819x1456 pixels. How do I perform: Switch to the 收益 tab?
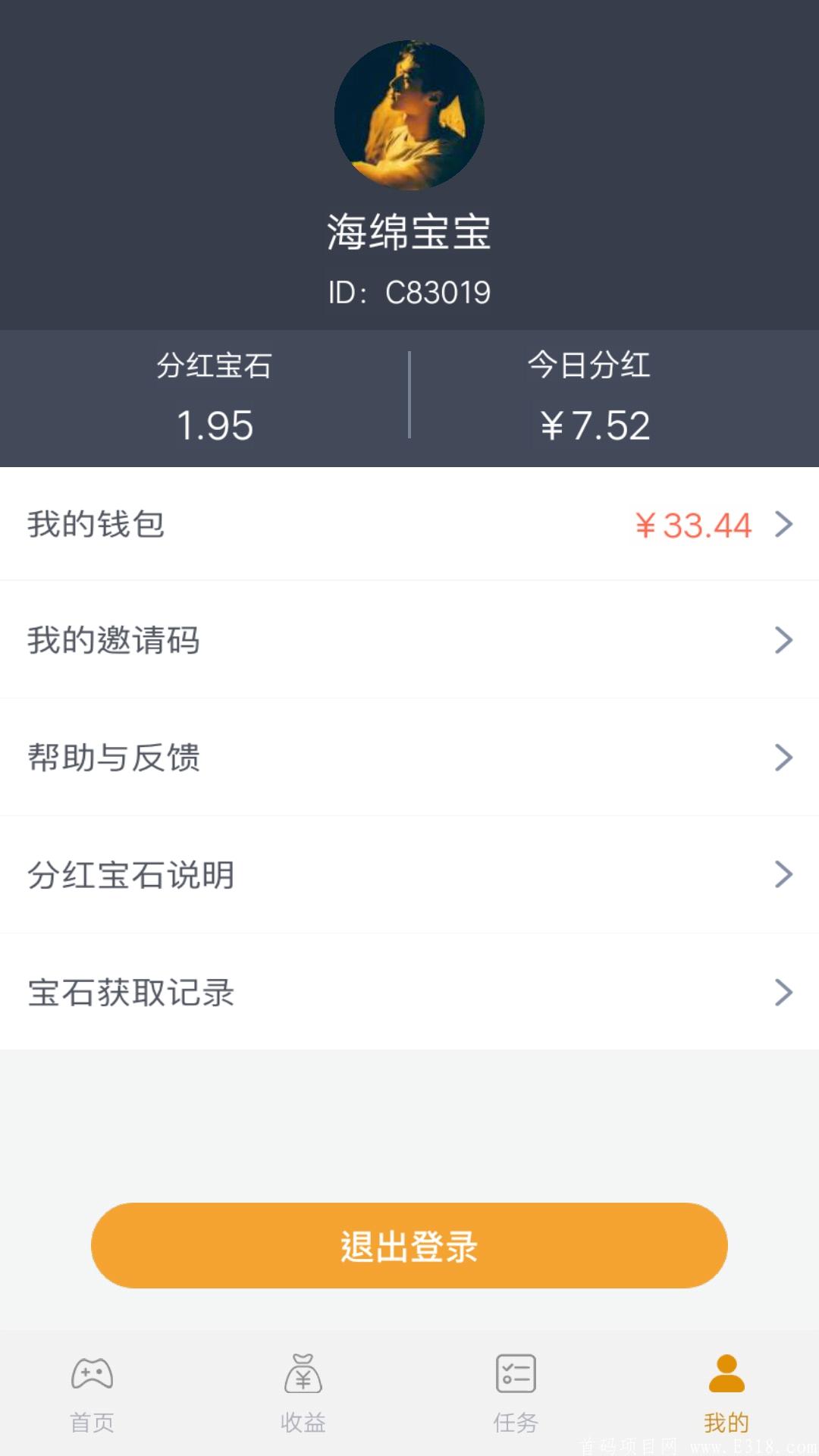(303, 1395)
